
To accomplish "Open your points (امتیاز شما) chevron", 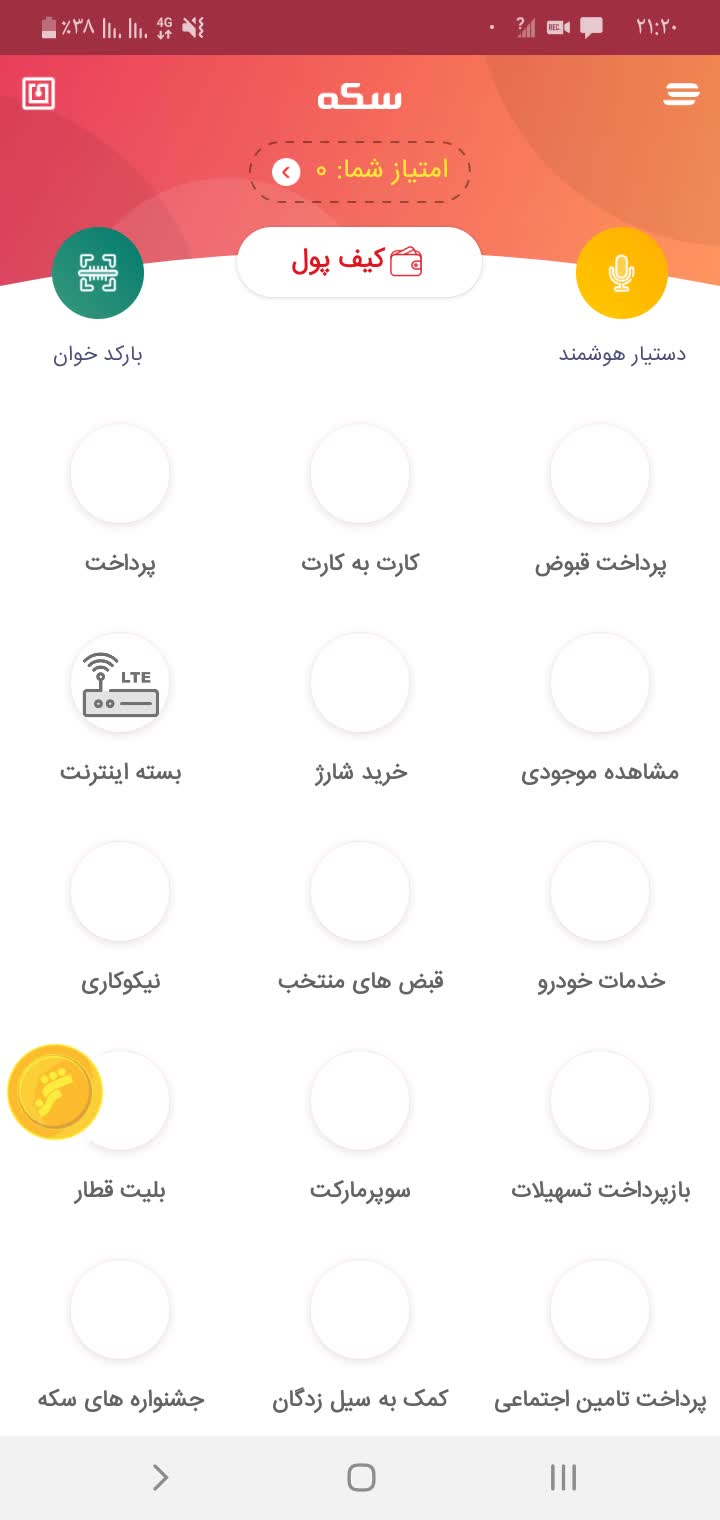I will (286, 172).
